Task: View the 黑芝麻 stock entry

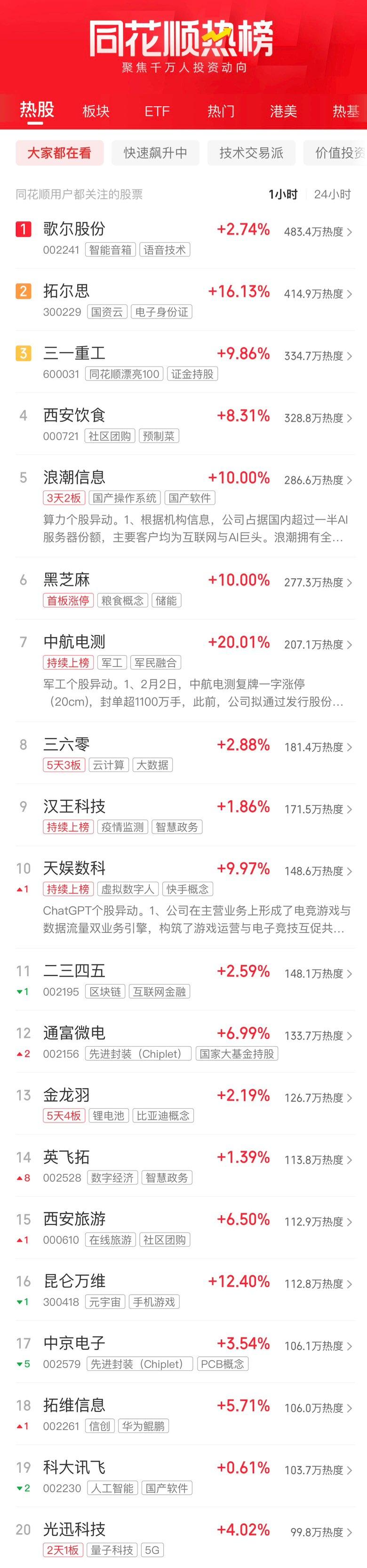Action: tap(183, 589)
